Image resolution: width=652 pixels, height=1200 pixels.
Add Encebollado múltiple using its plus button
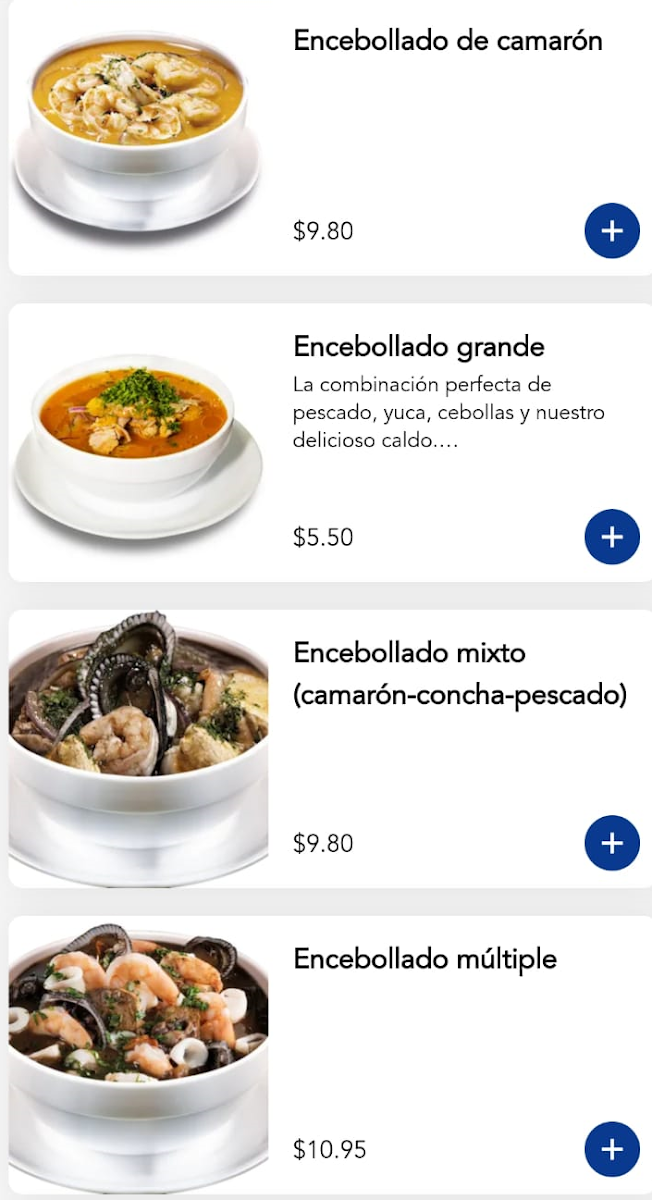[611, 1149]
